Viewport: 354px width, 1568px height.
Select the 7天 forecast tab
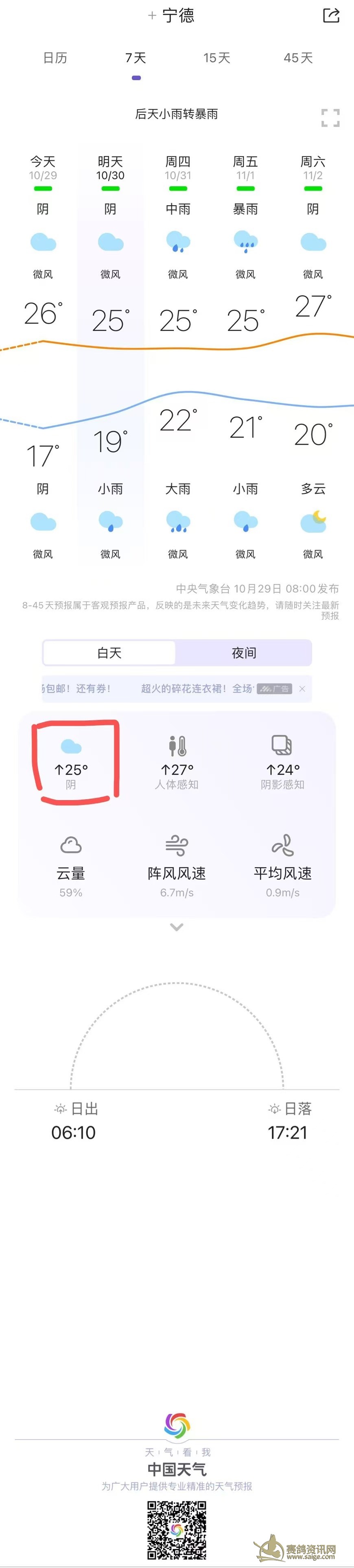coord(136,58)
